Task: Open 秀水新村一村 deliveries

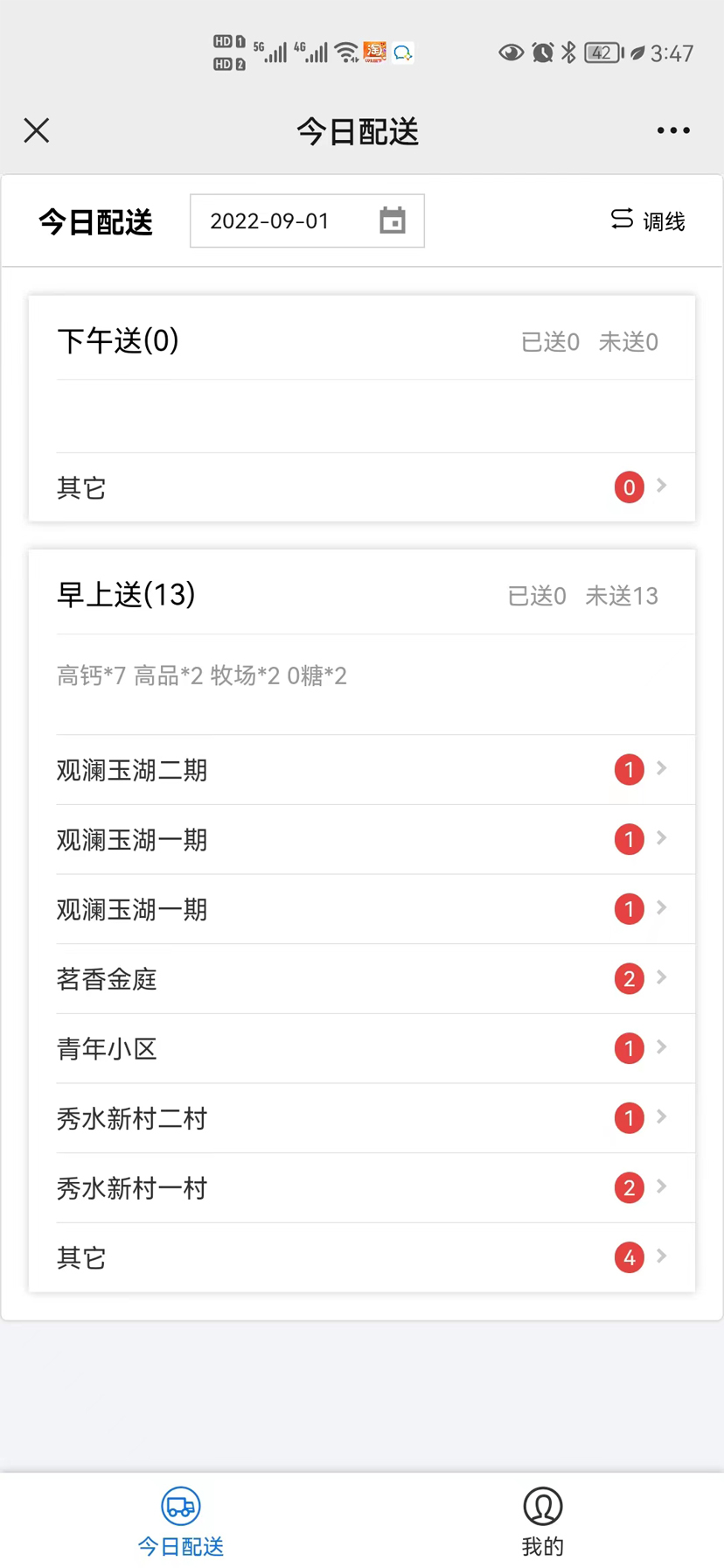Action: click(x=362, y=1188)
